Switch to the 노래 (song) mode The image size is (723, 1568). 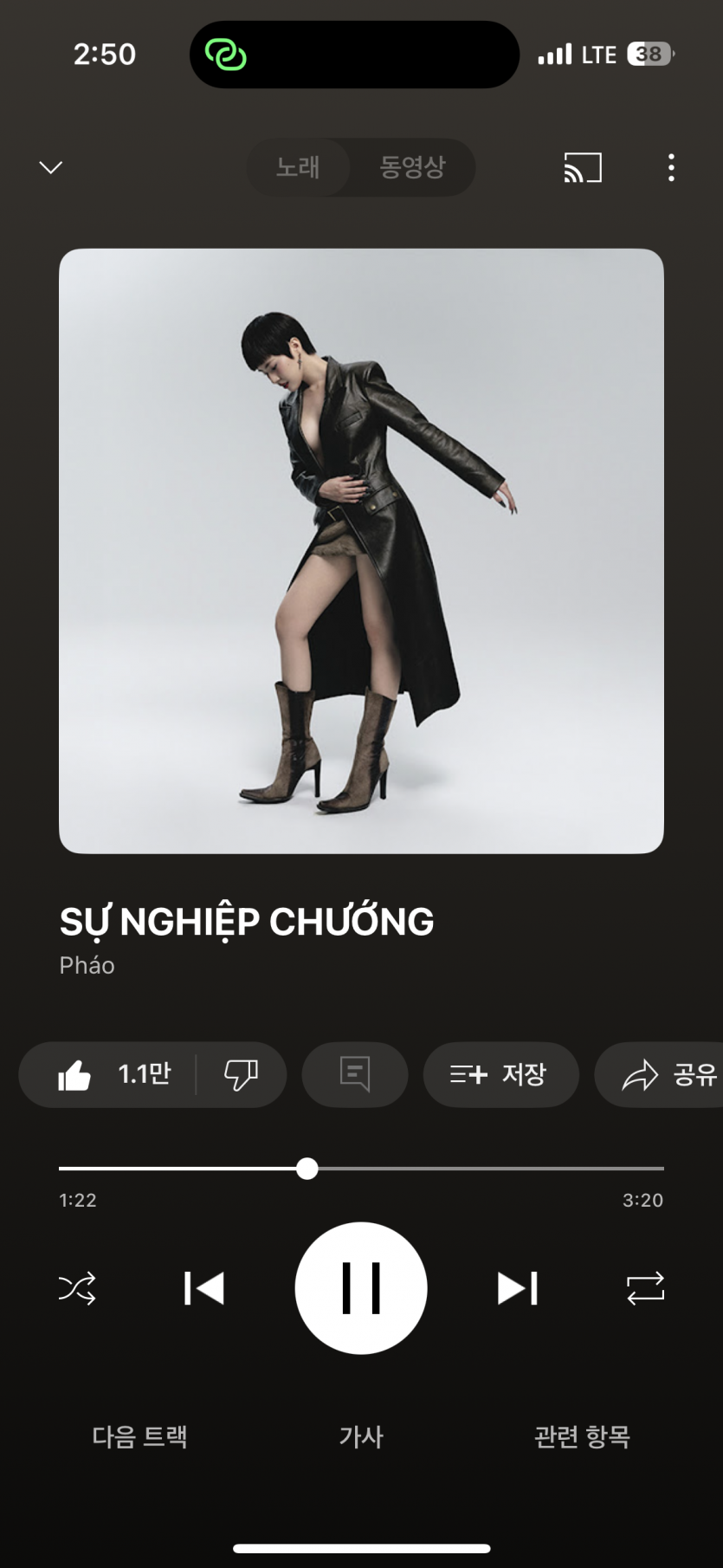pos(298,167)
